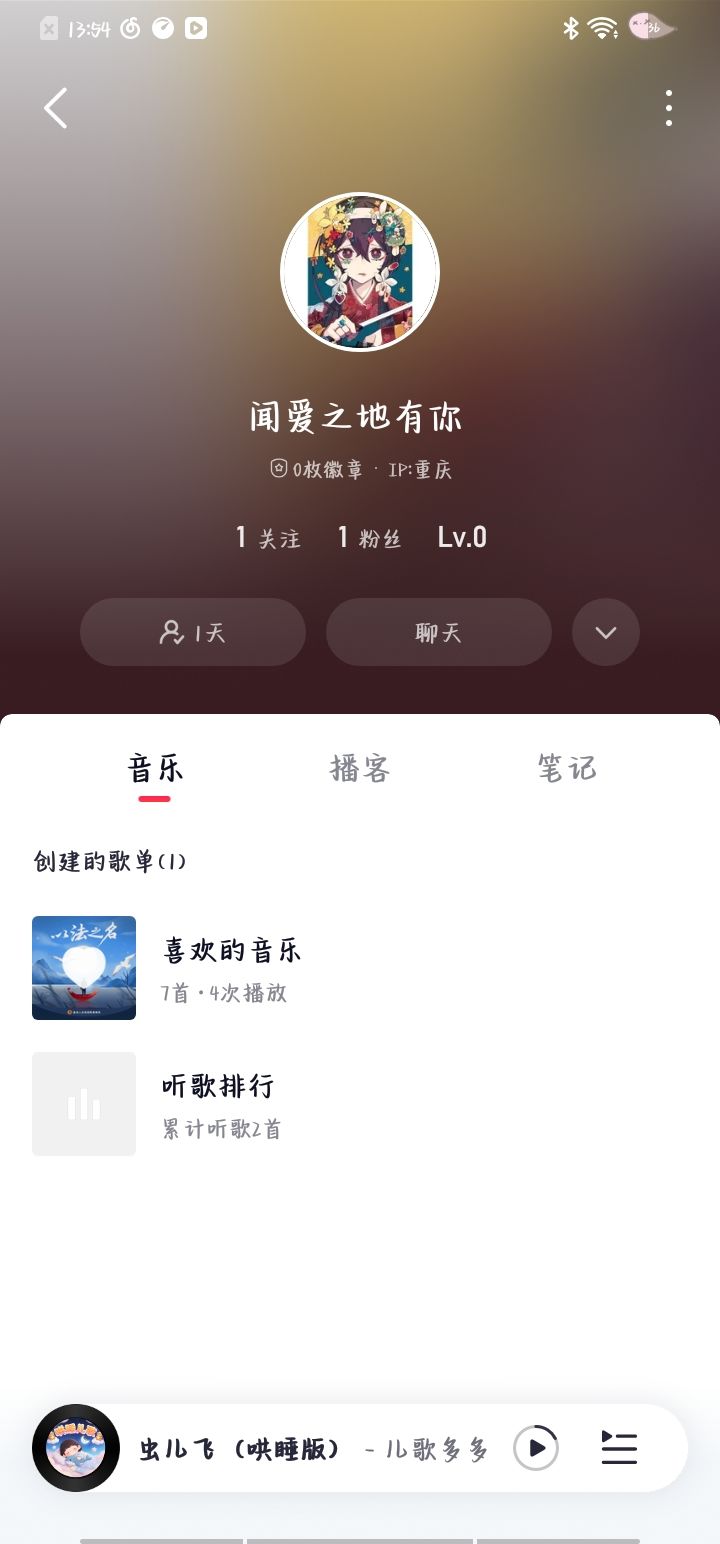This screenshot has height=1544, width=720.
Task: Expand the chevron next to 聊天 button
Action: [x=606, y=632]
